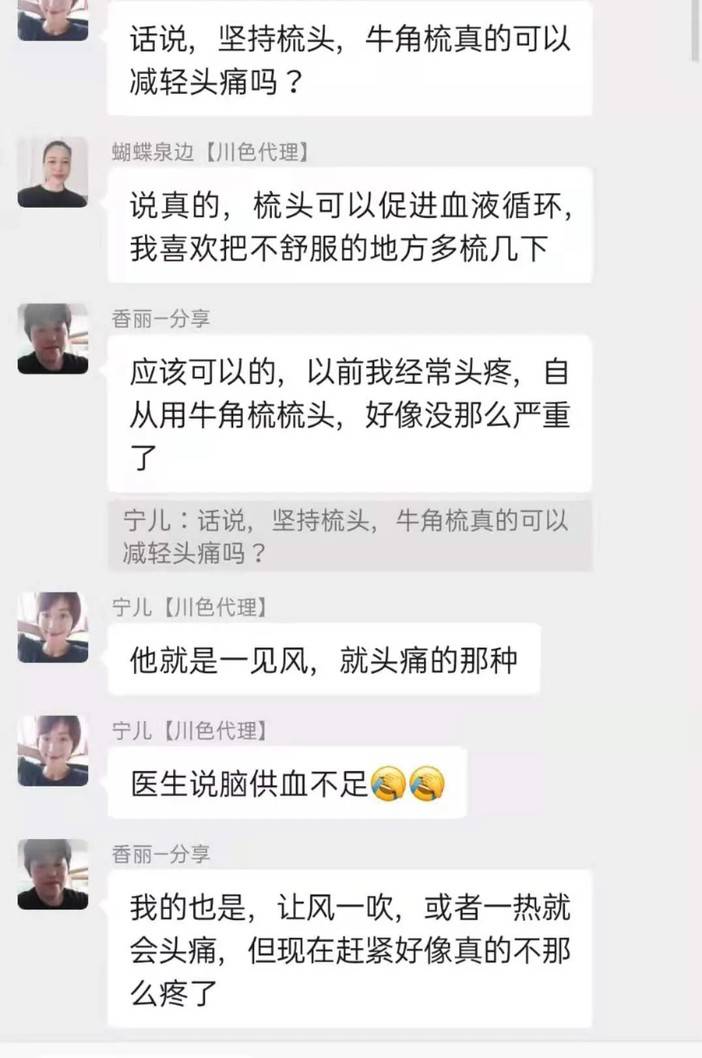Tap 香丽-分享's avatar beside 我的也是 message
The image size is (702, 1058).
tap(53, 874)
